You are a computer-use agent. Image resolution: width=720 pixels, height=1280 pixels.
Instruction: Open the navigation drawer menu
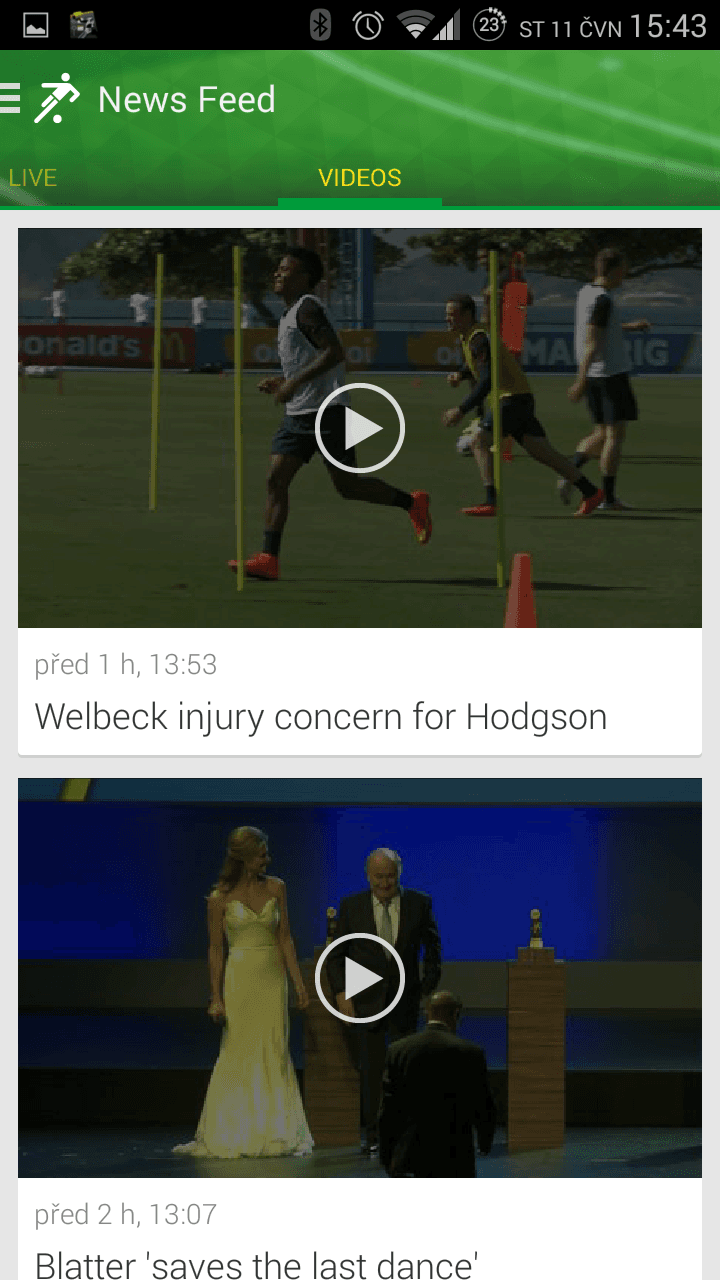pyautogui.click(x=12, y=99)
